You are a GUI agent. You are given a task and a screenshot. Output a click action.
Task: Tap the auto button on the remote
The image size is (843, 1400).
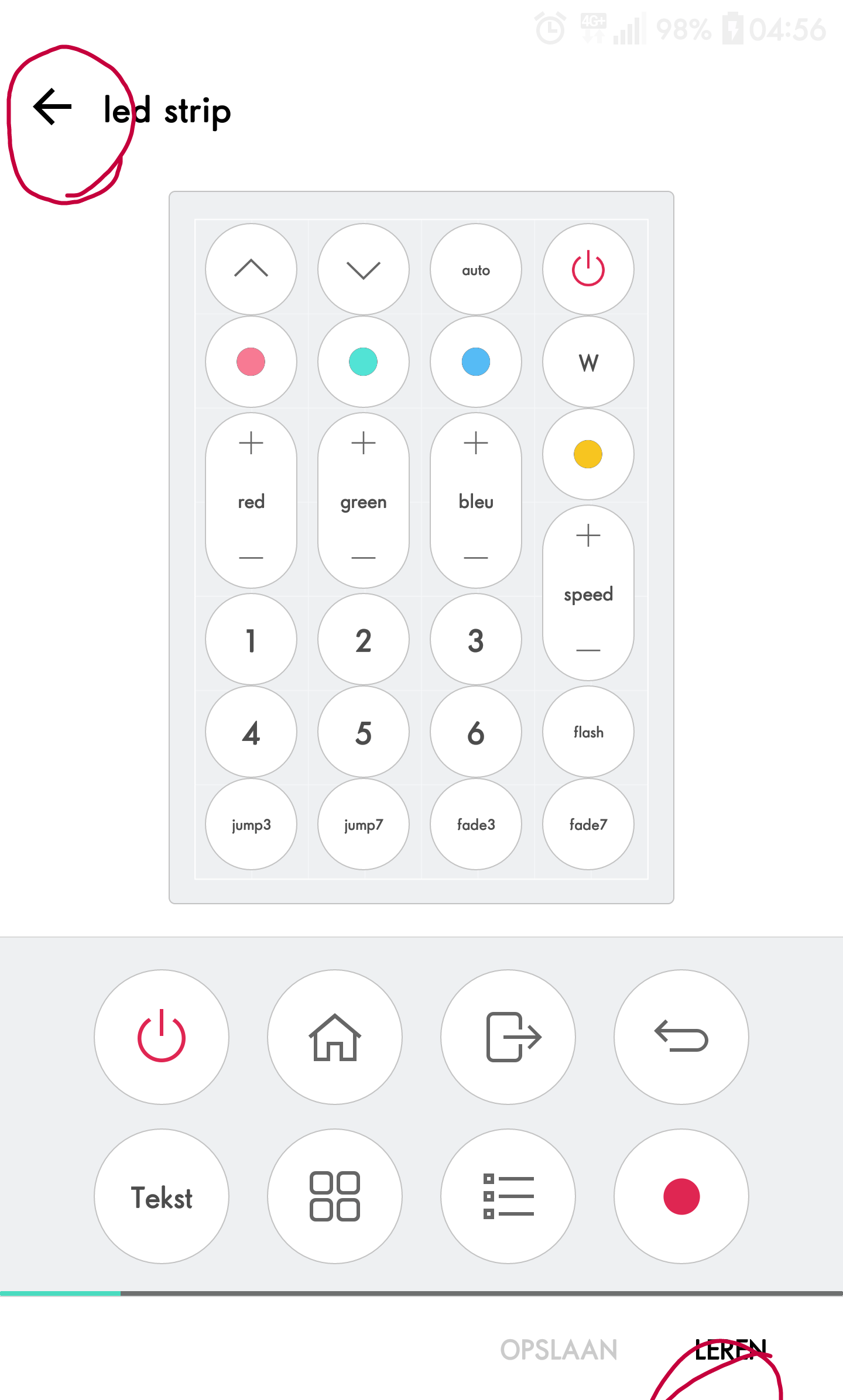click(476, 270)
